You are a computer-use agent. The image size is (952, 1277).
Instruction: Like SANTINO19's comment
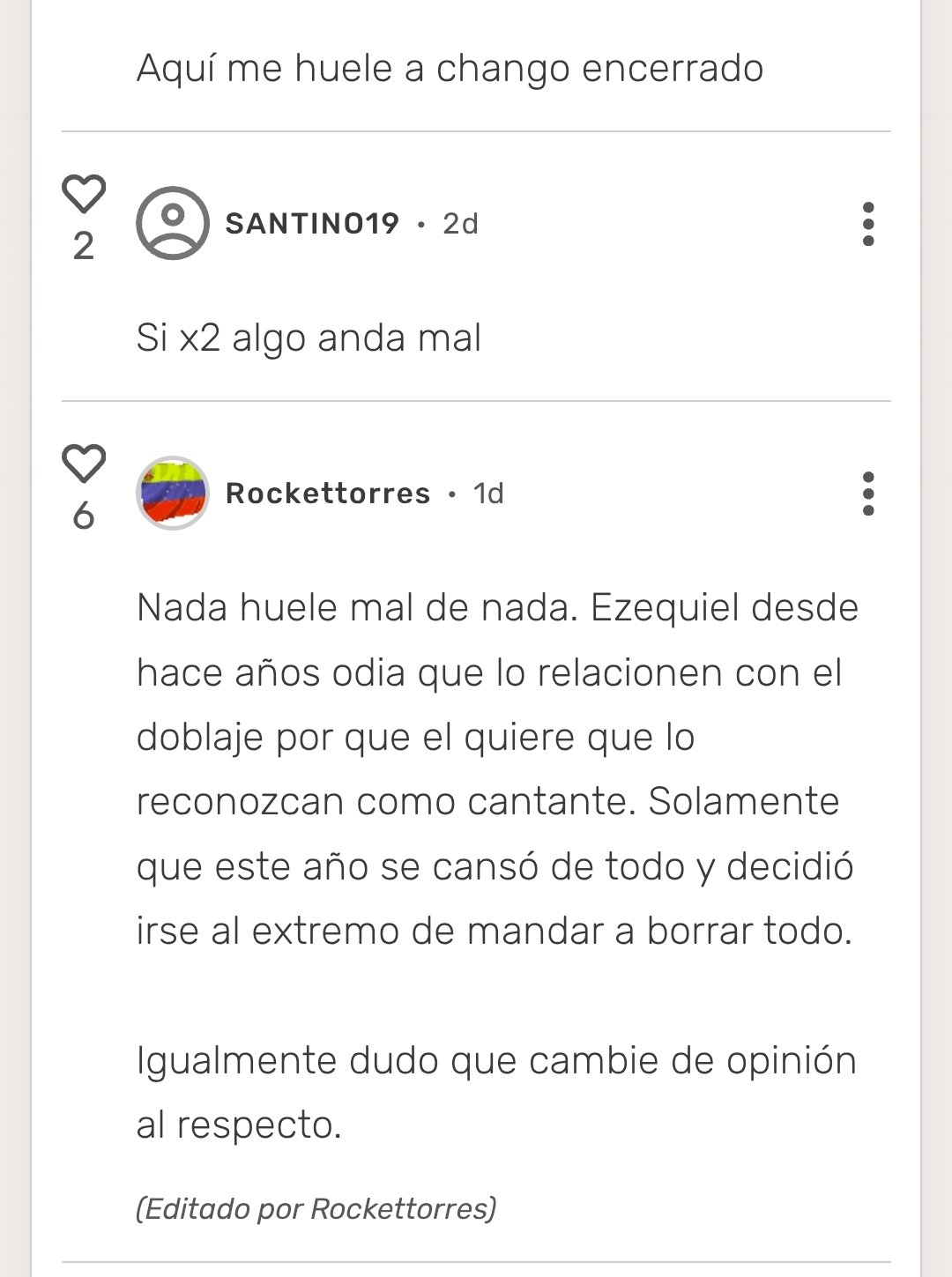click(x=84, y=194)
